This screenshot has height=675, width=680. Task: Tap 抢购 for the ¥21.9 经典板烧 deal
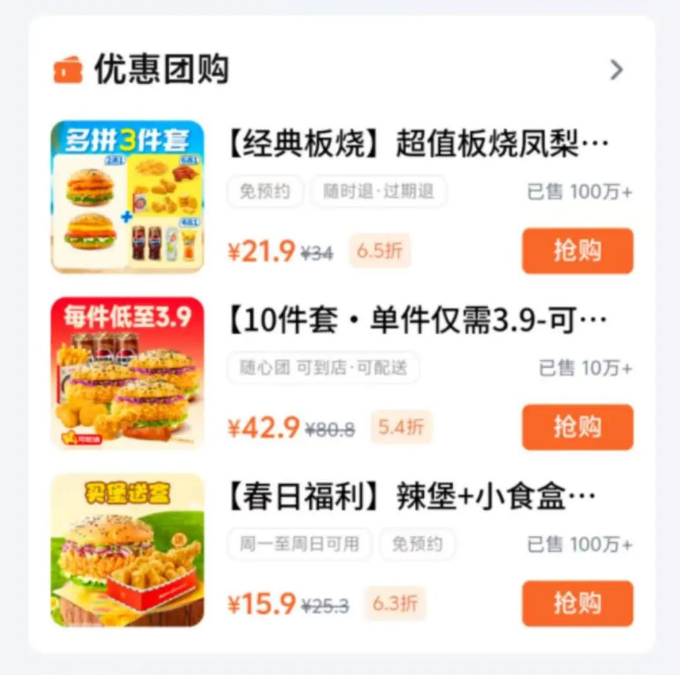click(577, 251)
